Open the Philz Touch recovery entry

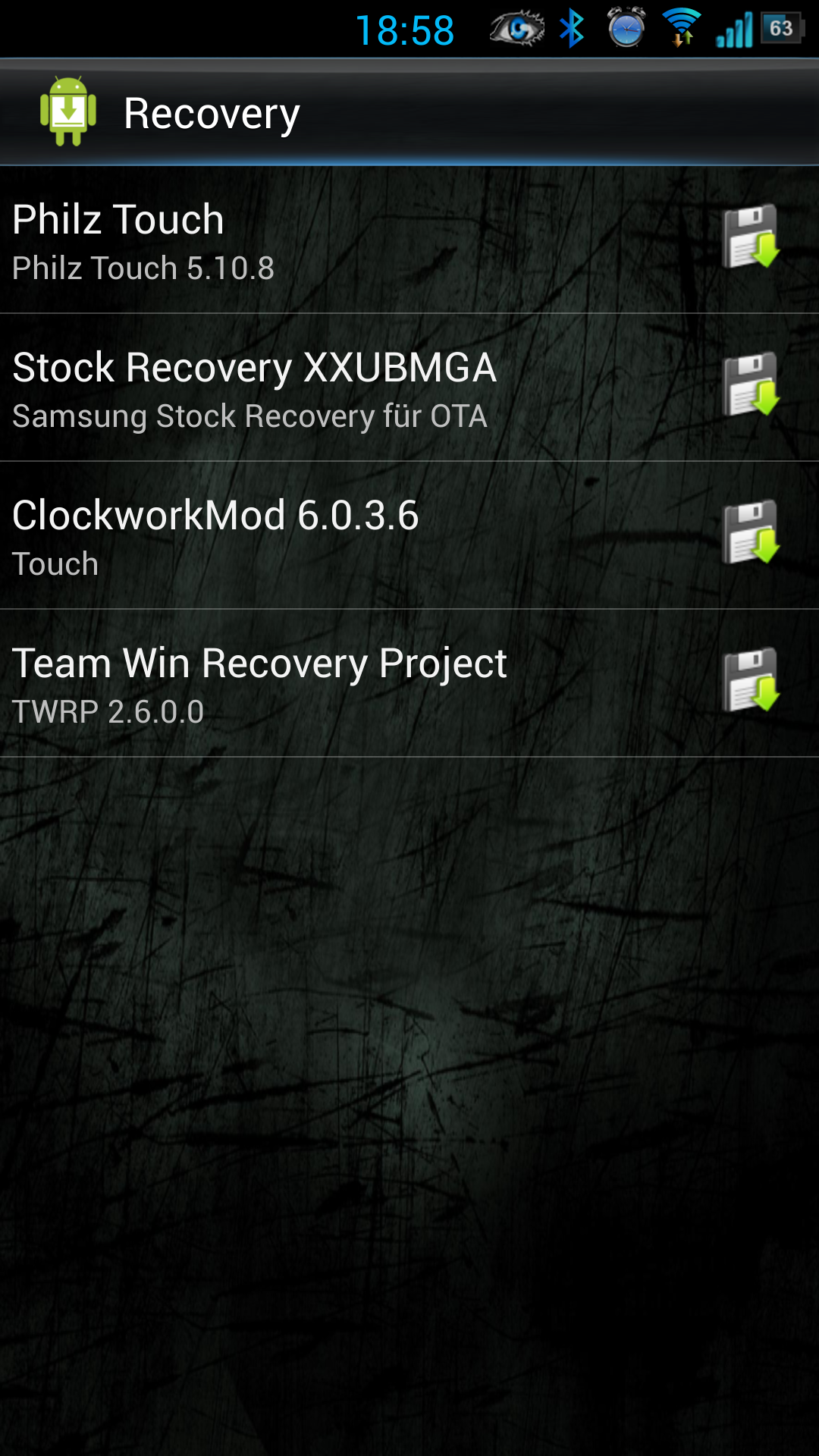click(x=409, y=240)
